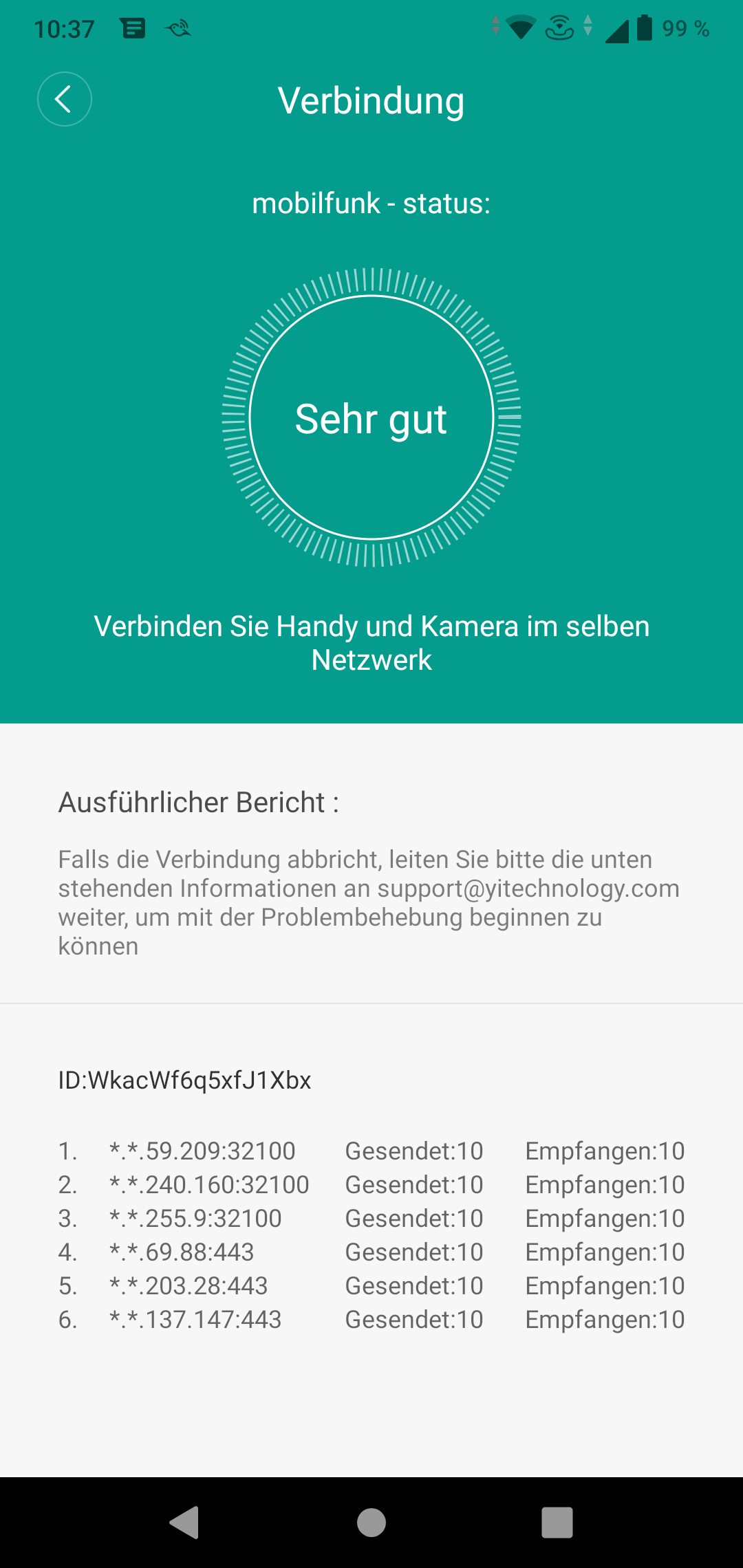Image resolution: width=743 pixels, height=1568 pixels.
Task: Go back from the Verbindung screen
Action: (64, 99)
